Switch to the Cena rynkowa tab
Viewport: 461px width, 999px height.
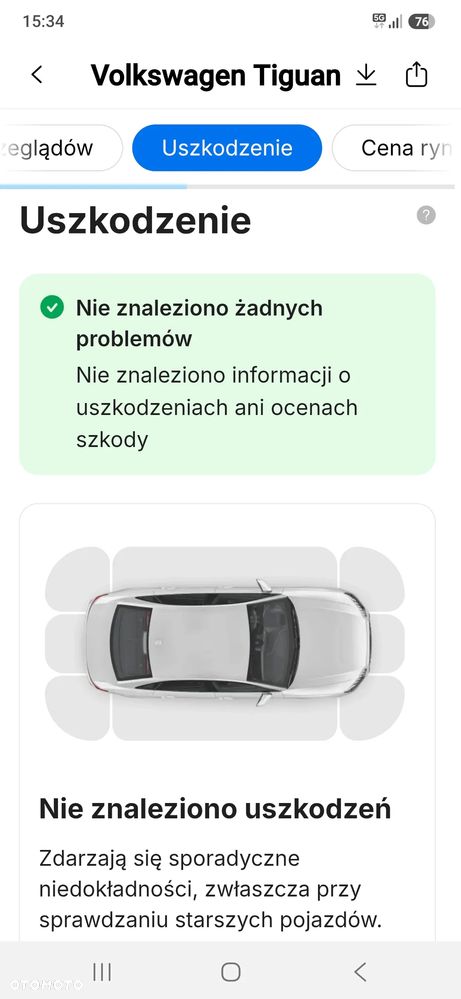(396, 148)
